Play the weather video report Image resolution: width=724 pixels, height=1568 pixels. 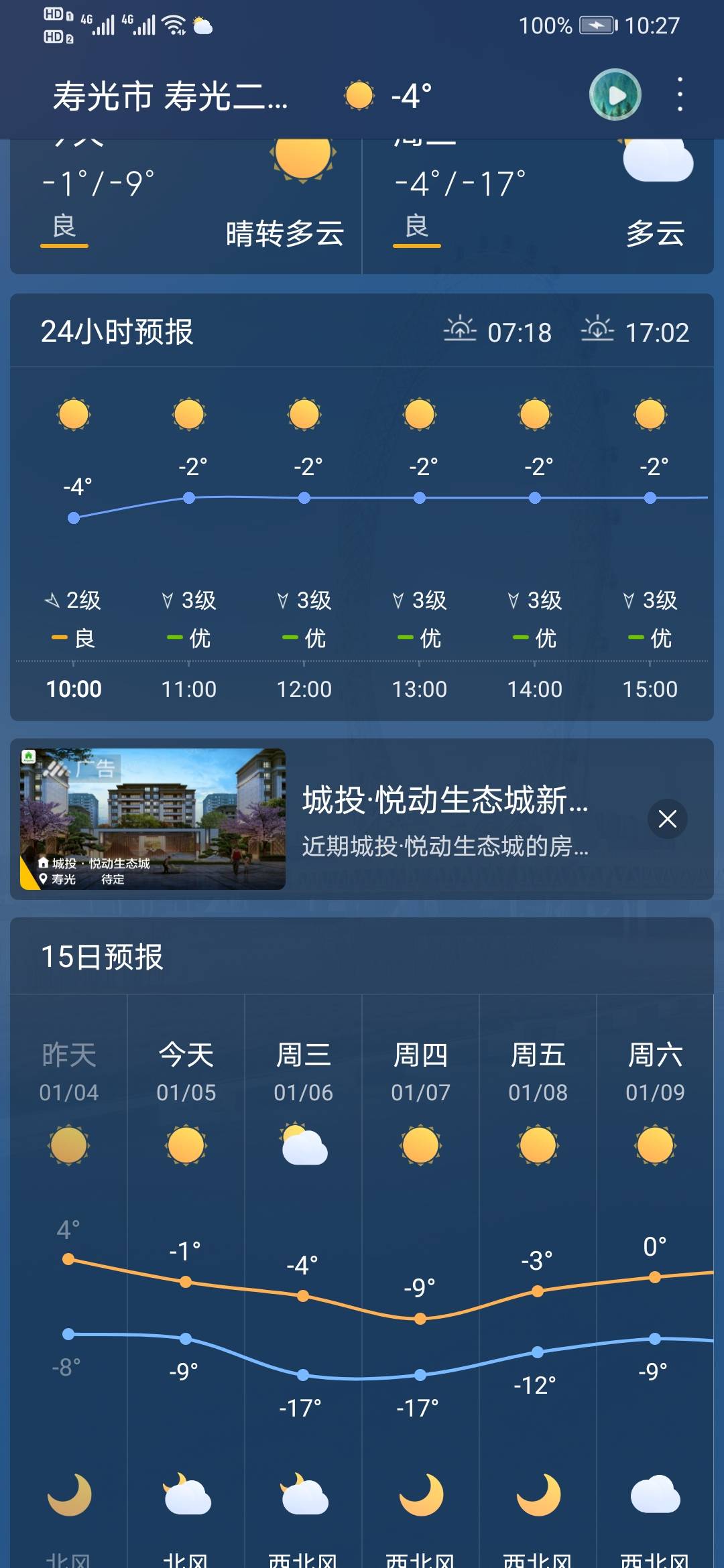[615, 94]
